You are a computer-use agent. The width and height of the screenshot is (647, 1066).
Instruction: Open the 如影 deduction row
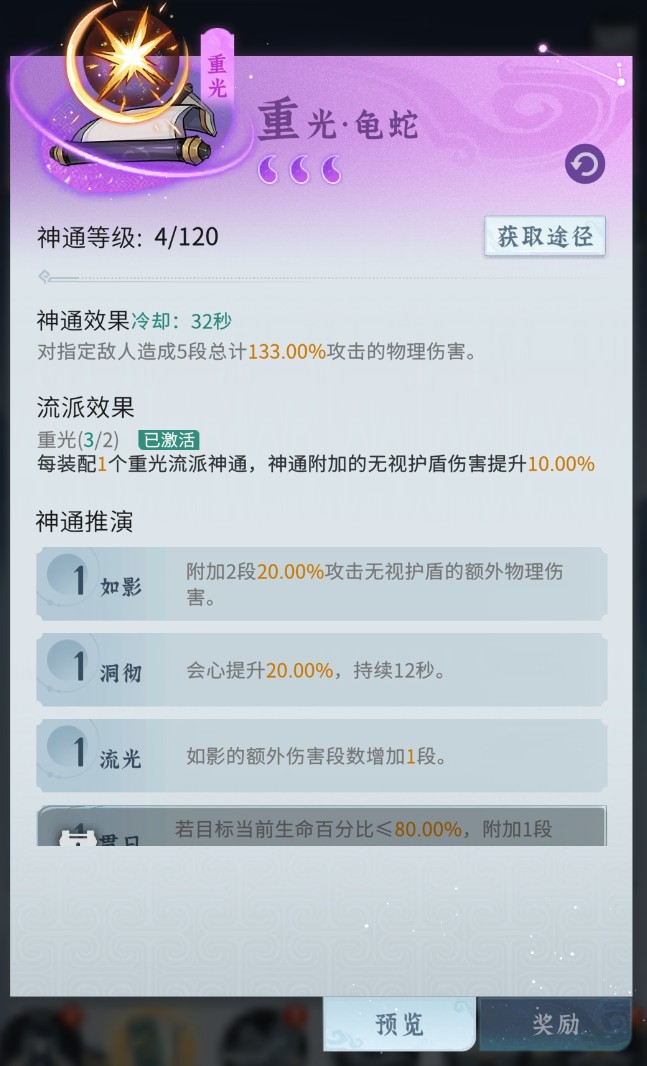(x=321, y=584)
